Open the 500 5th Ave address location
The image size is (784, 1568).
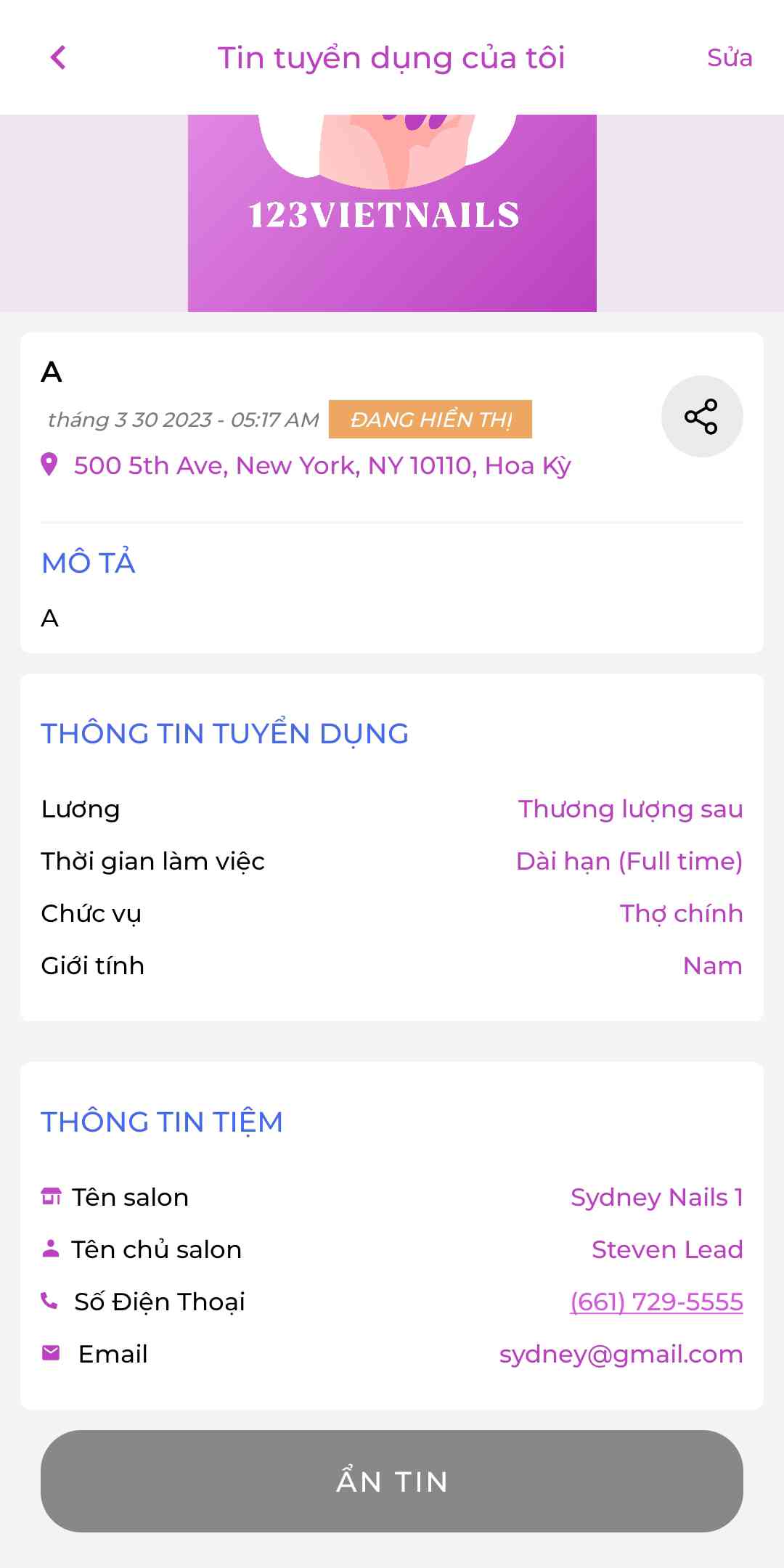(322, 466)
